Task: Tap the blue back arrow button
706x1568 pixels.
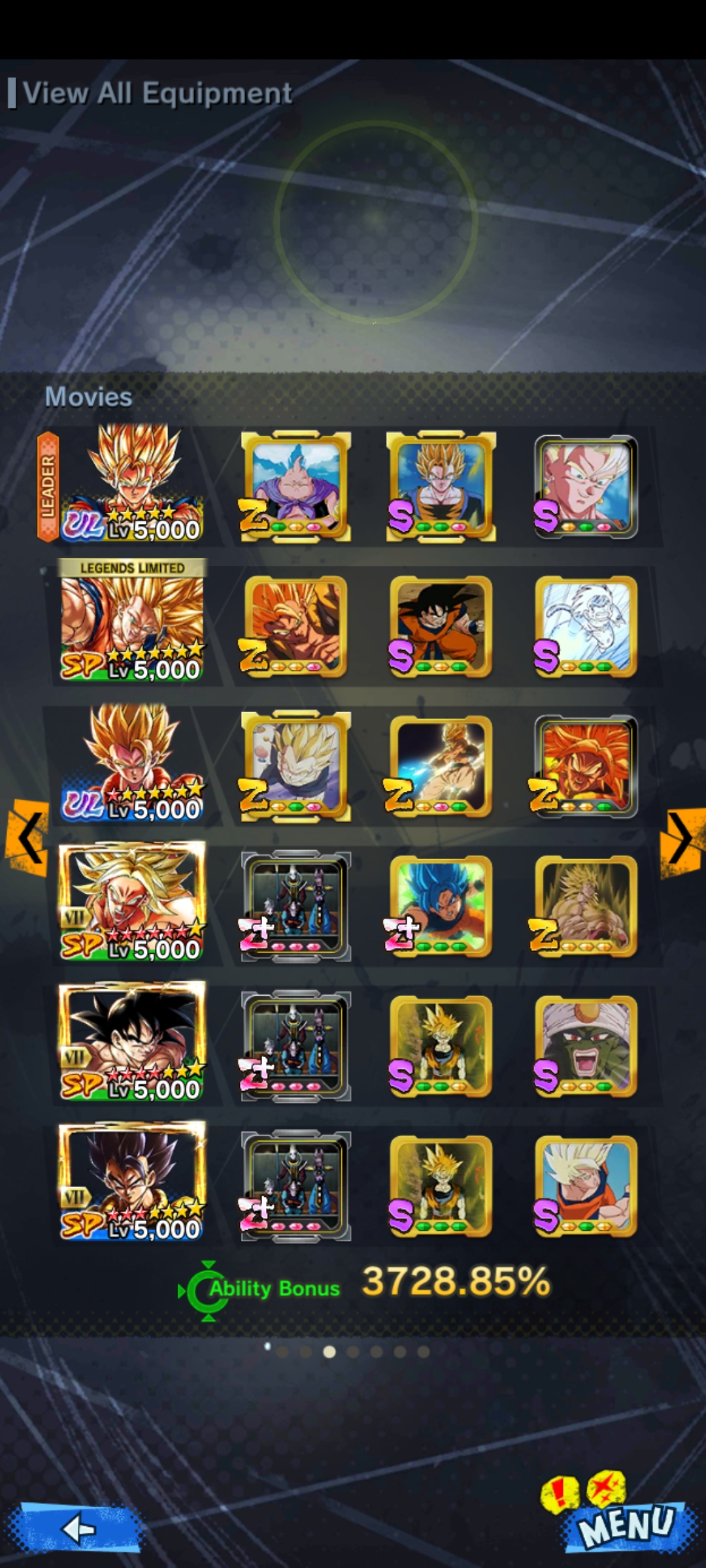Action: 77,1529
